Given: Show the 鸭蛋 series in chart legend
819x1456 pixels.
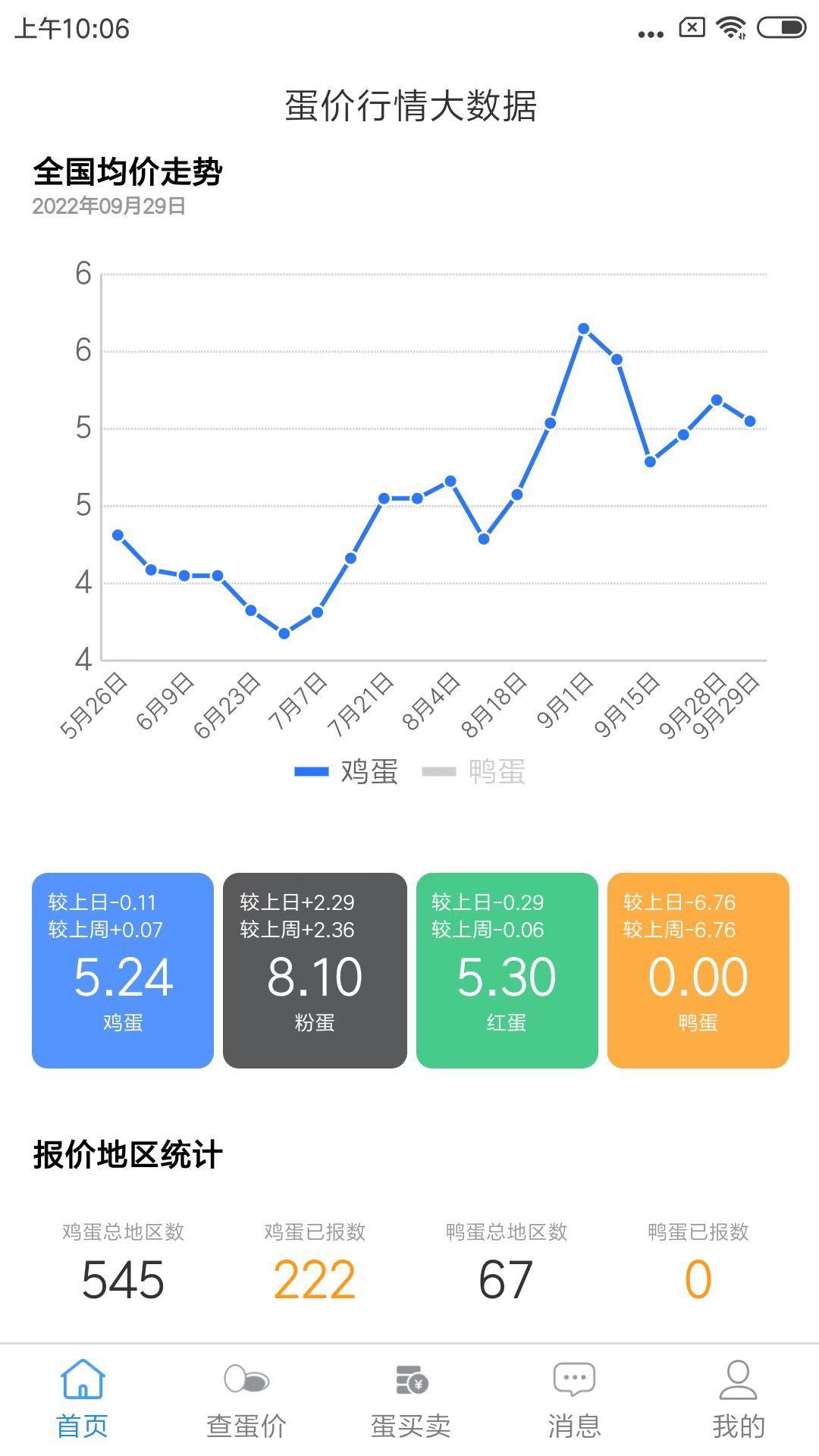Looking at the screenshot, I should (475, 772).
